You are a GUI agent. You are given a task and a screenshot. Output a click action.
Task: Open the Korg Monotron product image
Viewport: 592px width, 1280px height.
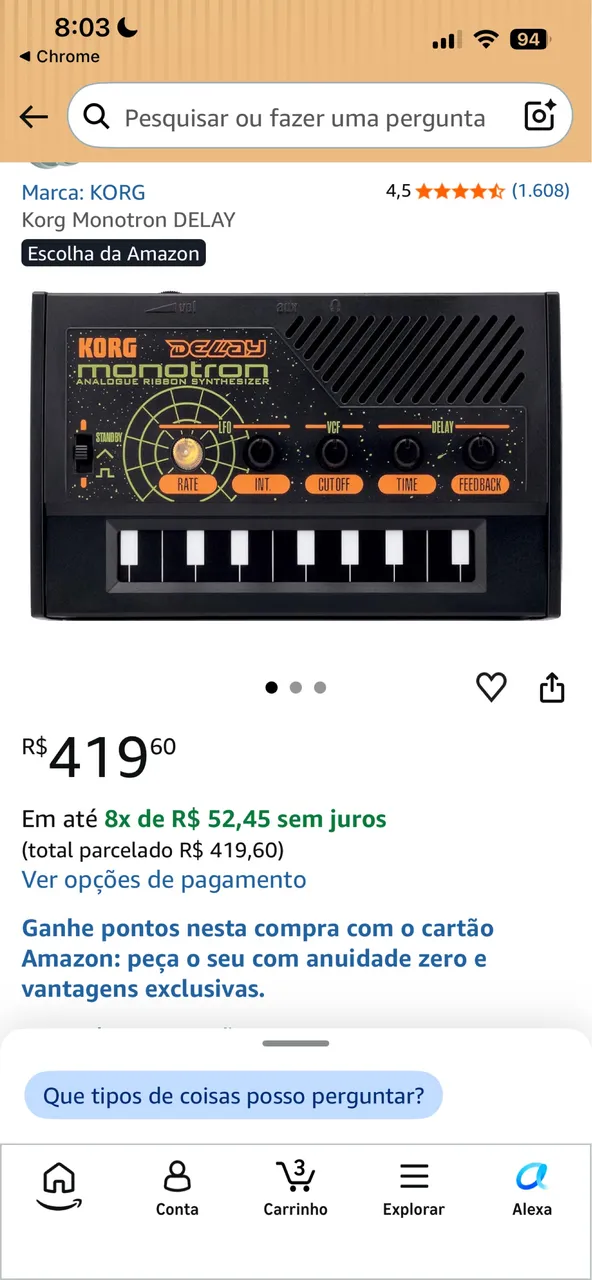pyautogui.click(x=296, y=455)
